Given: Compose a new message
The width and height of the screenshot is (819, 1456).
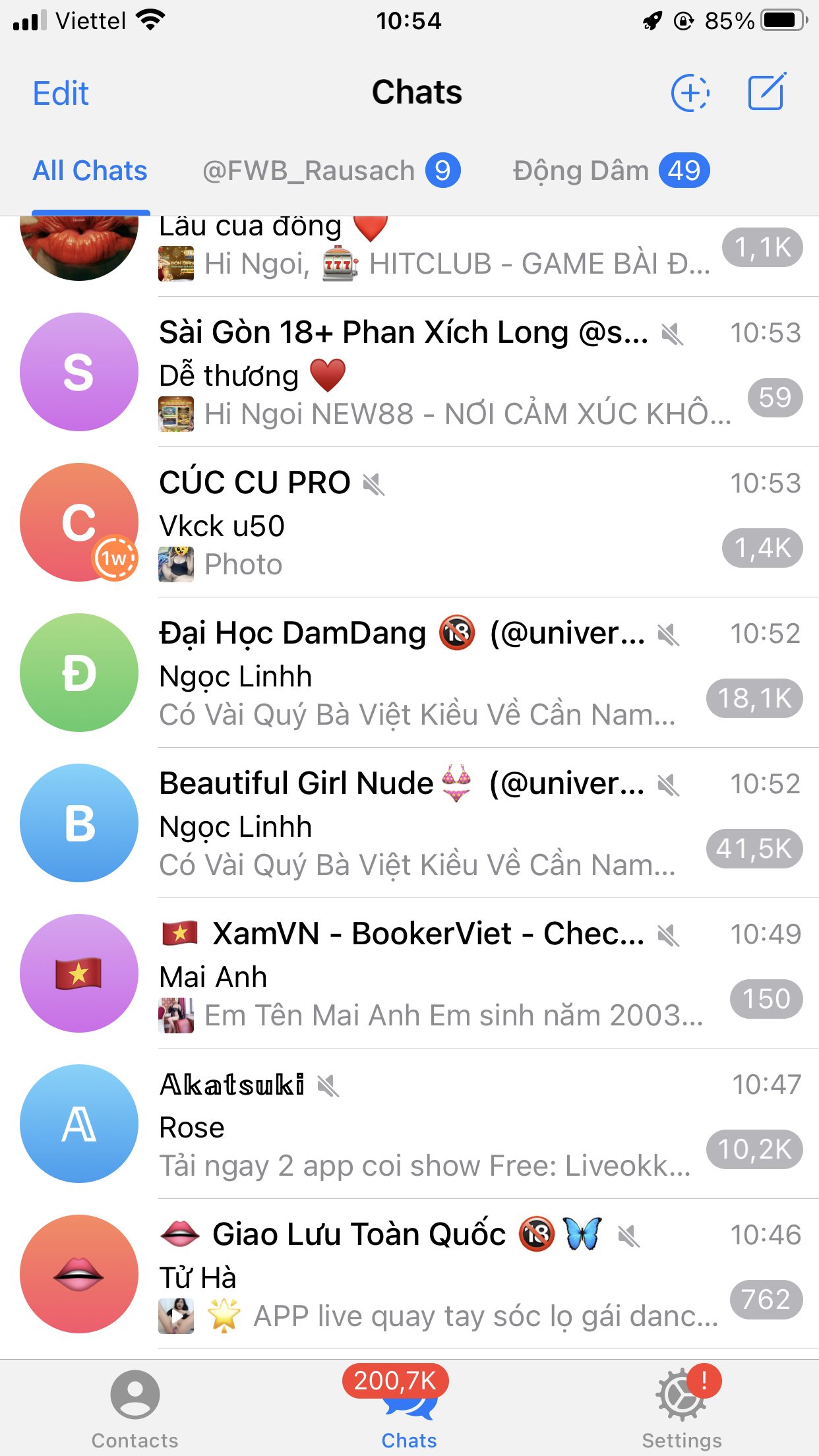Looking at the screenshot, I should [x=766, y=92].
